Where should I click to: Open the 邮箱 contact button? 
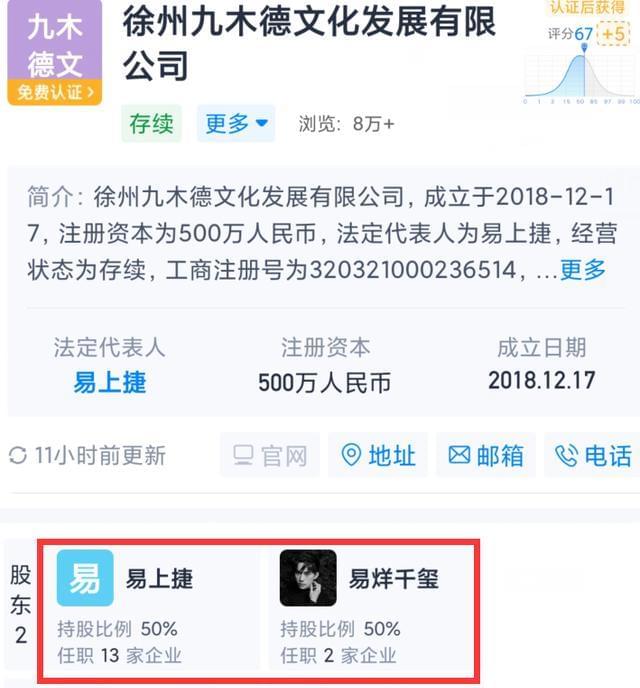pos(486,456)
